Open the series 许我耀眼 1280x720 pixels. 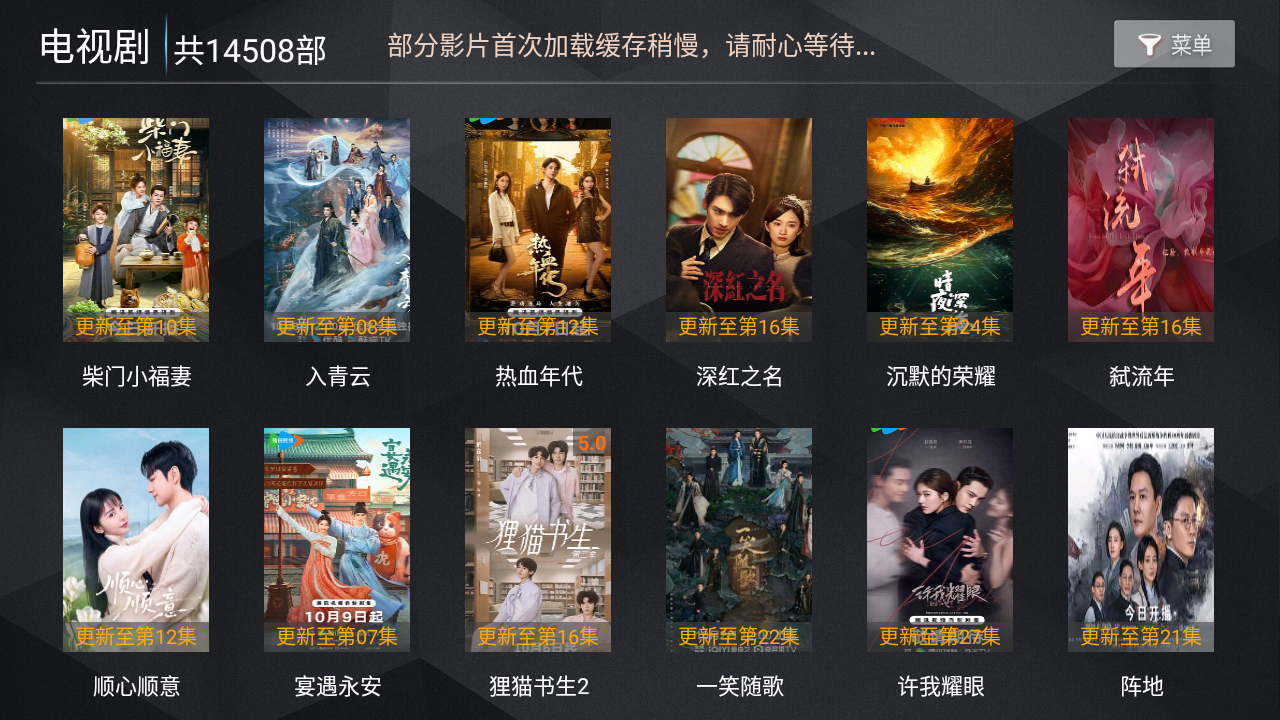point(940,540)
